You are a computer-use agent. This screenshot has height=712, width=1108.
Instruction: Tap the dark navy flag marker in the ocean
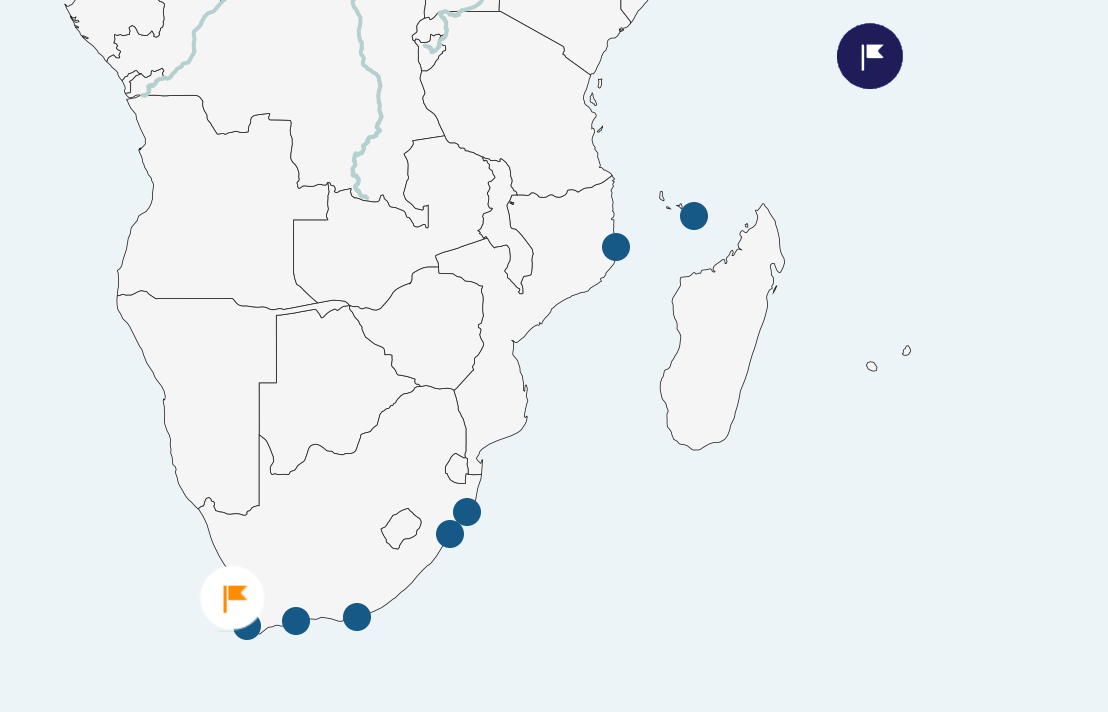click(x=869, y=56)
